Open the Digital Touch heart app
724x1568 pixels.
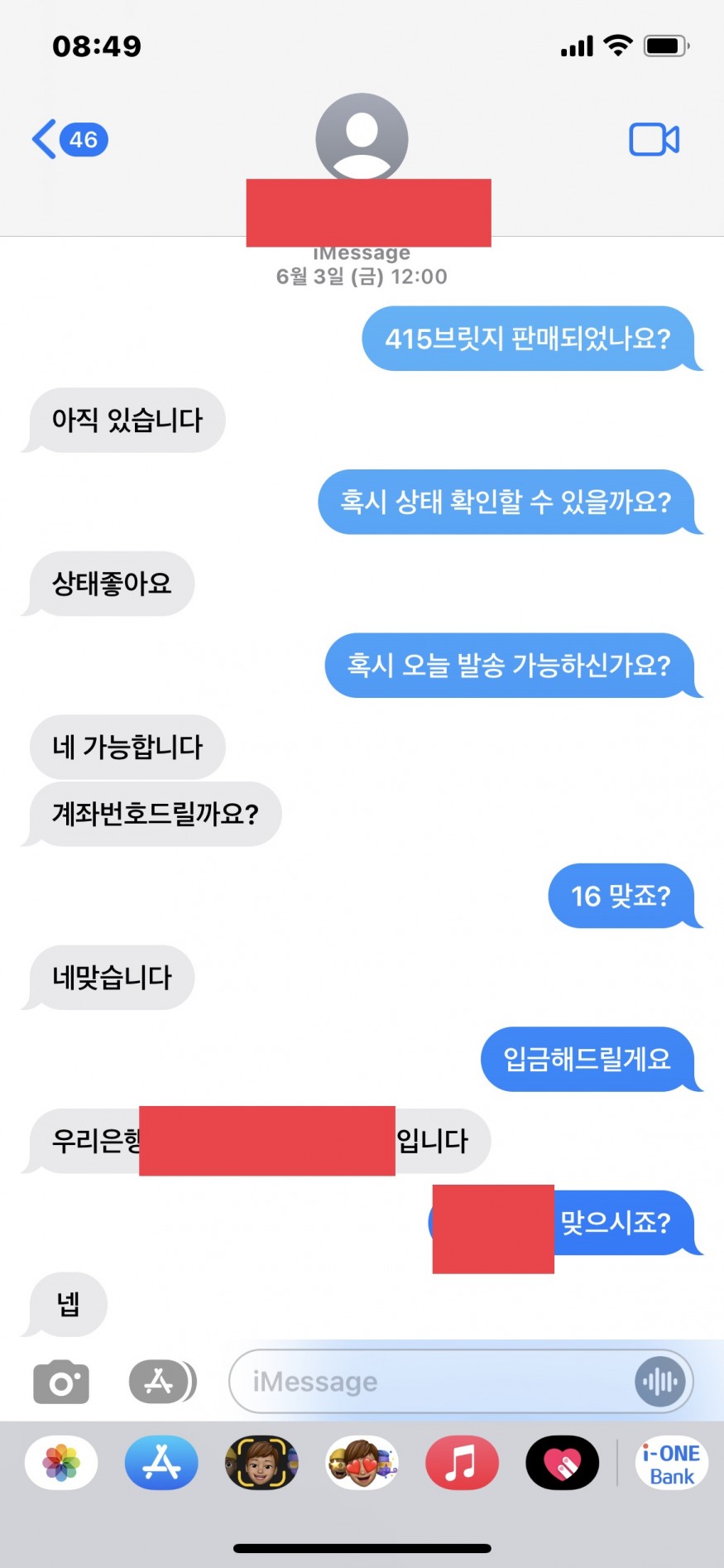(562, 1463)
